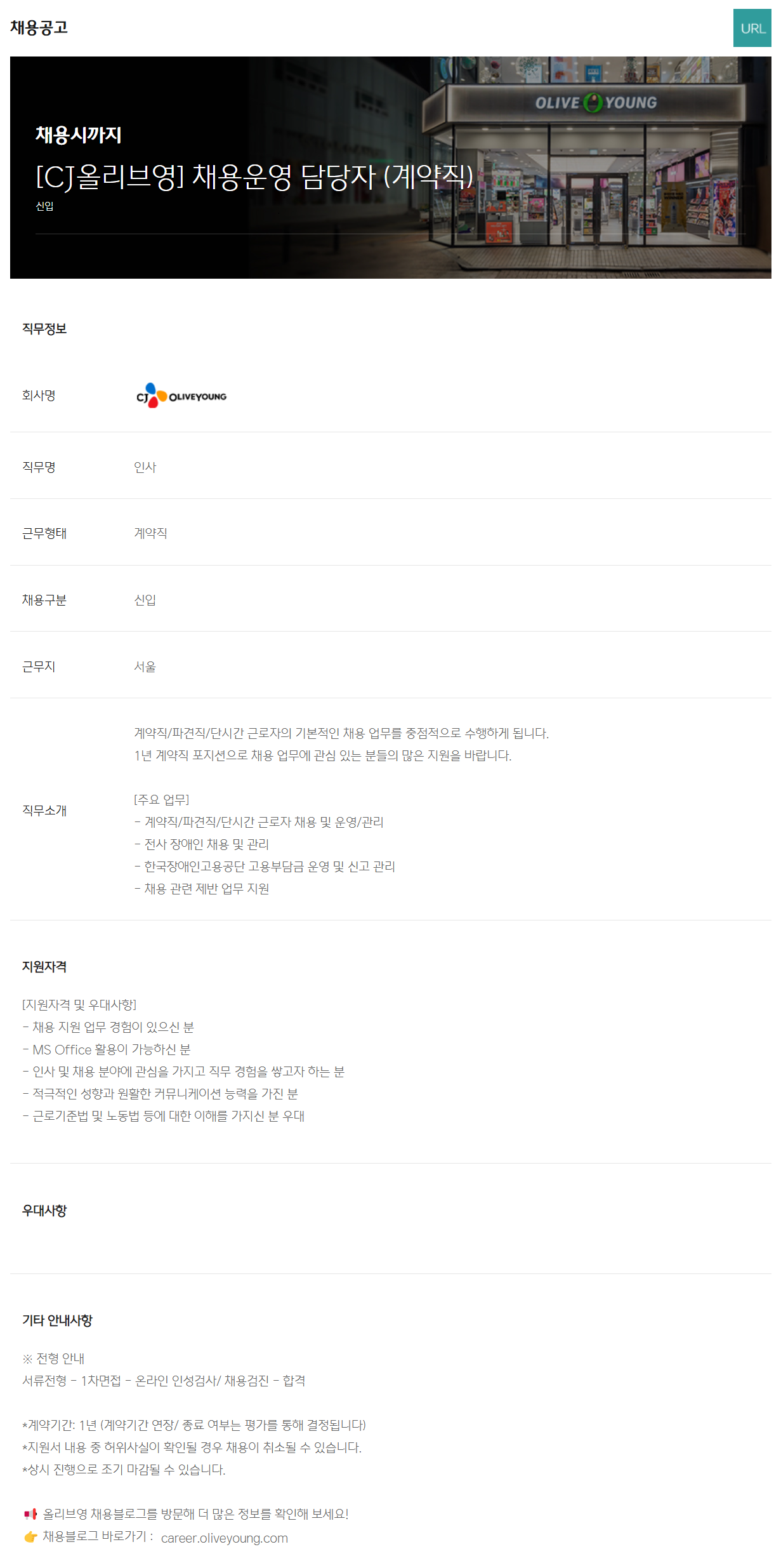781x1568 pixels.
Task: Copy the job posting URL
Action: [x=752, y=28]
